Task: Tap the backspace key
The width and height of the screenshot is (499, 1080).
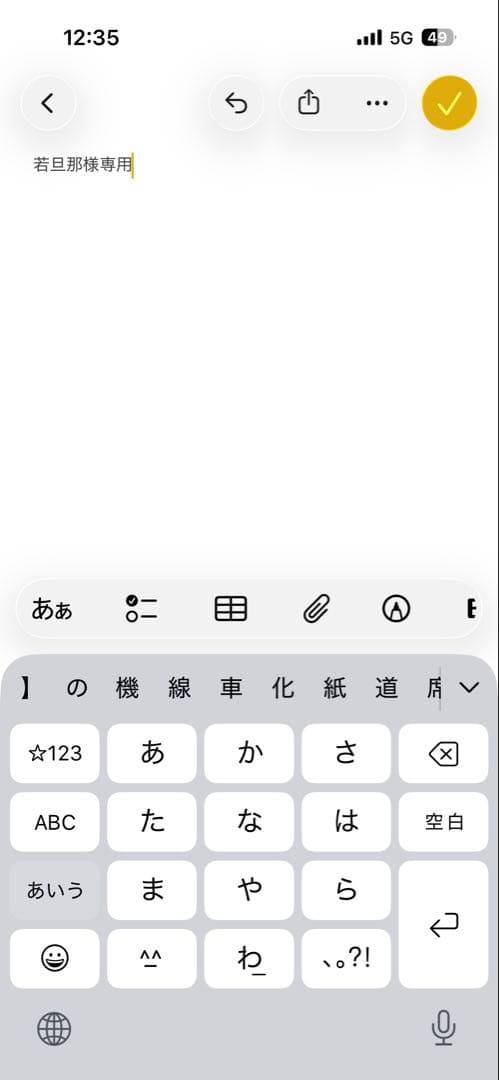Action: [x=443, y=754]
